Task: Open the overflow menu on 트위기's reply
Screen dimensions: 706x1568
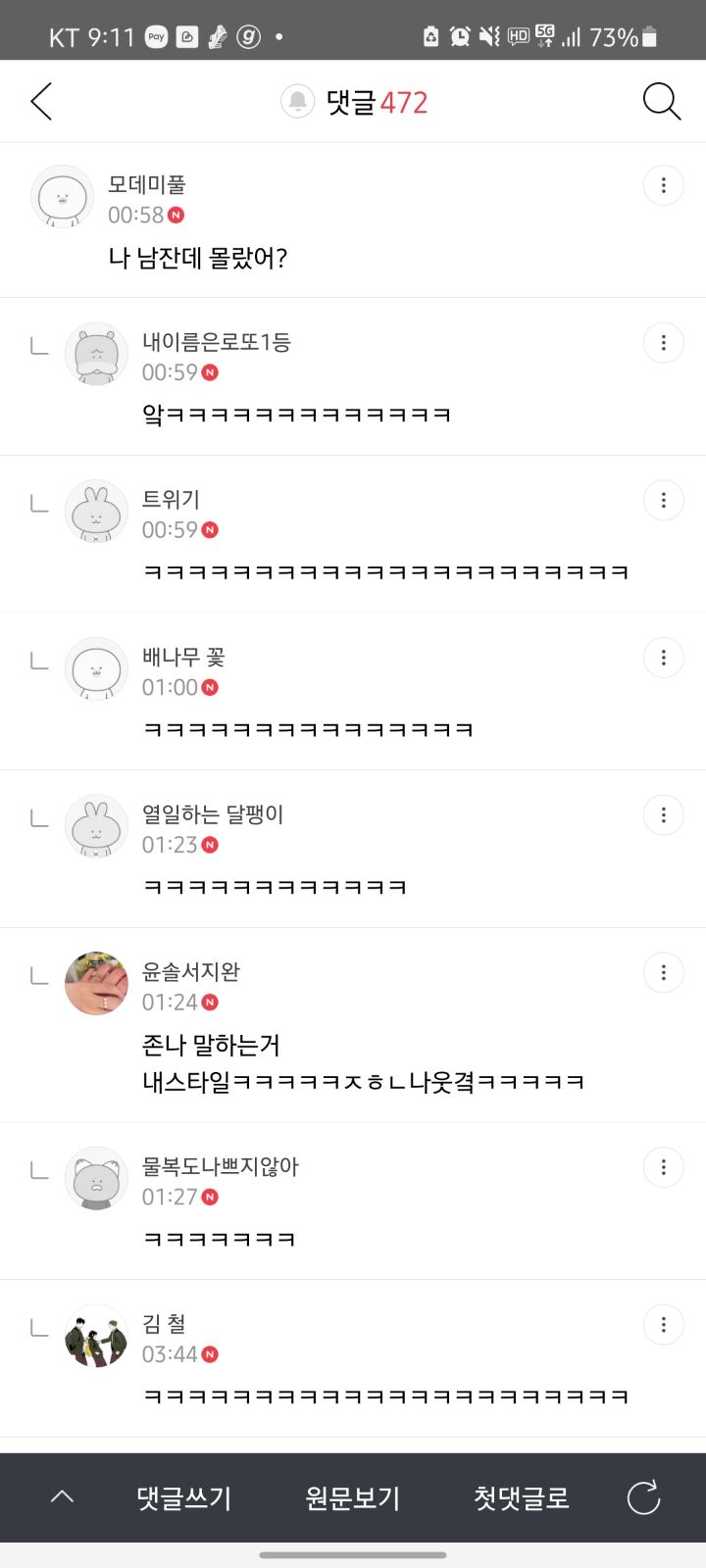Action: point(664,501)
